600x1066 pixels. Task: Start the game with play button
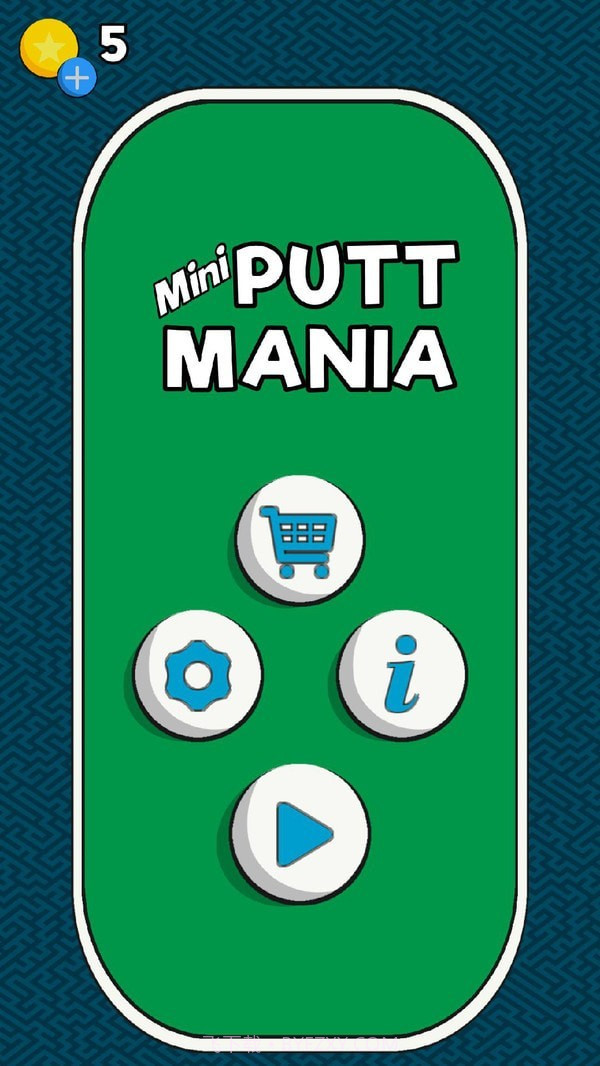pyautogui.click(x=301, y=832)
